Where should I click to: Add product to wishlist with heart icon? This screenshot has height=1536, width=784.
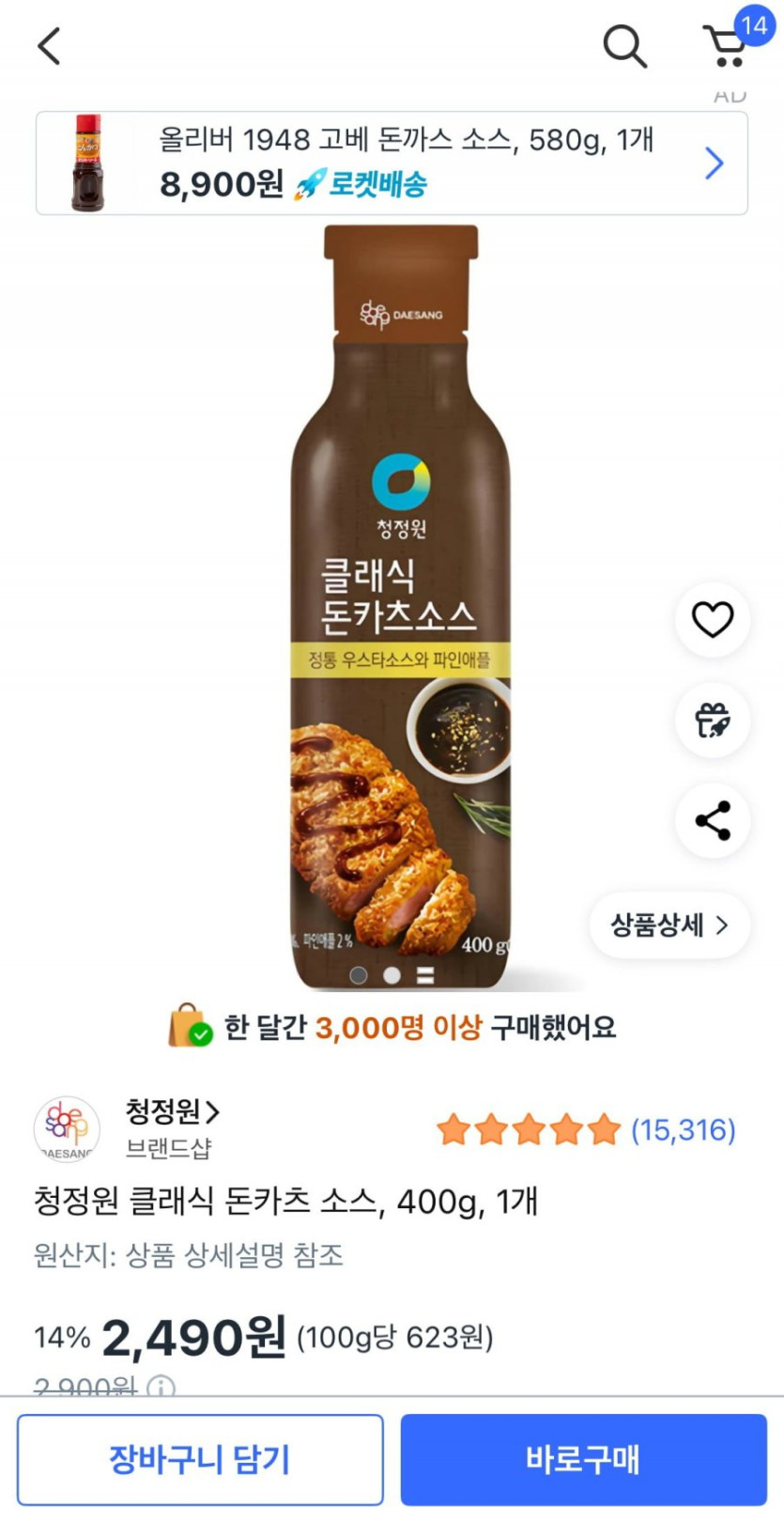click(x=713, y=619)
